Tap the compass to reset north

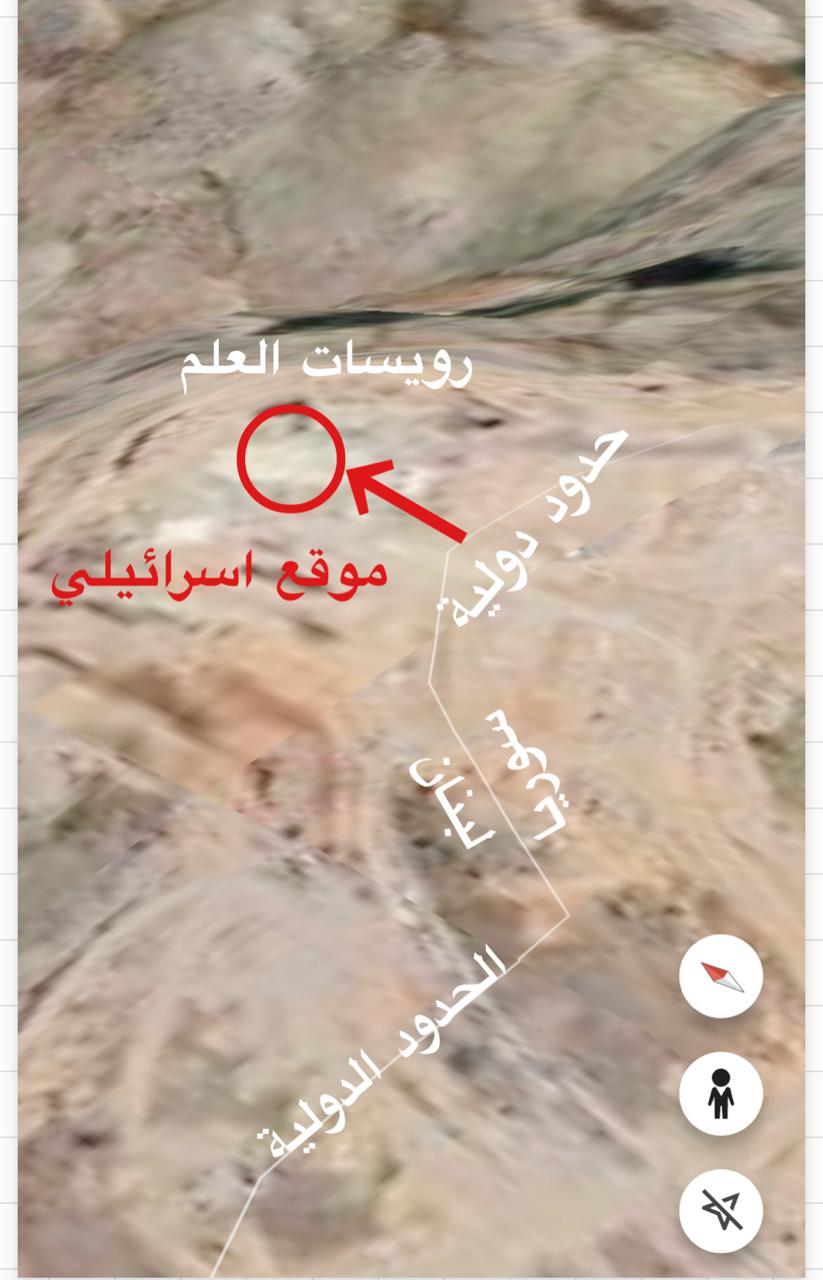click(x=721, y=976)
